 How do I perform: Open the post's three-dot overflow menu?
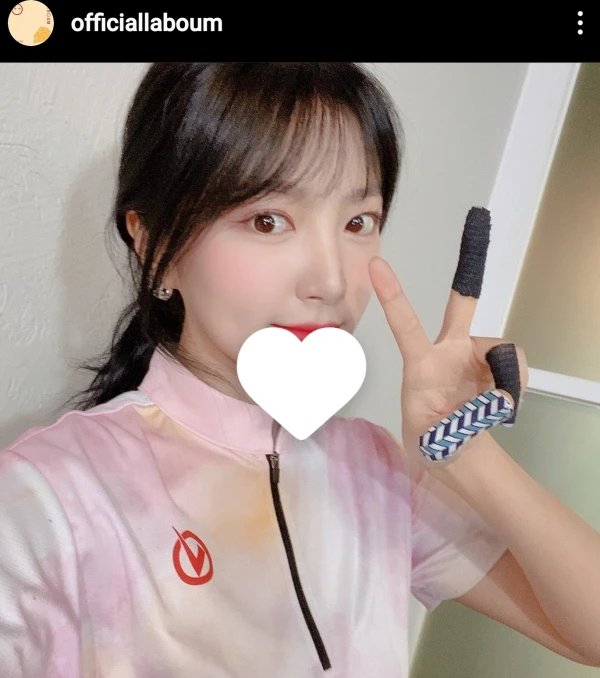[579, 23]
